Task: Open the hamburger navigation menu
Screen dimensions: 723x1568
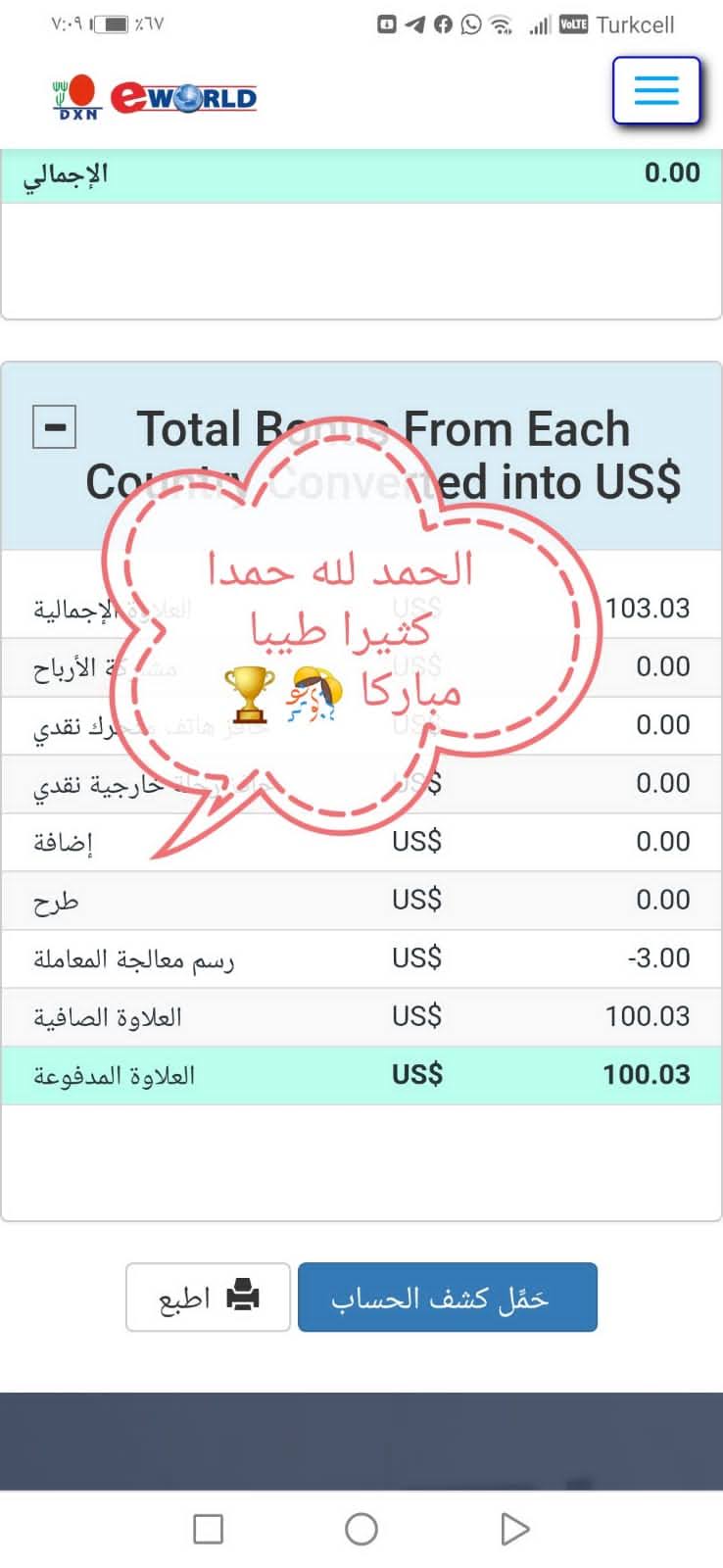Action: (656, 90)
